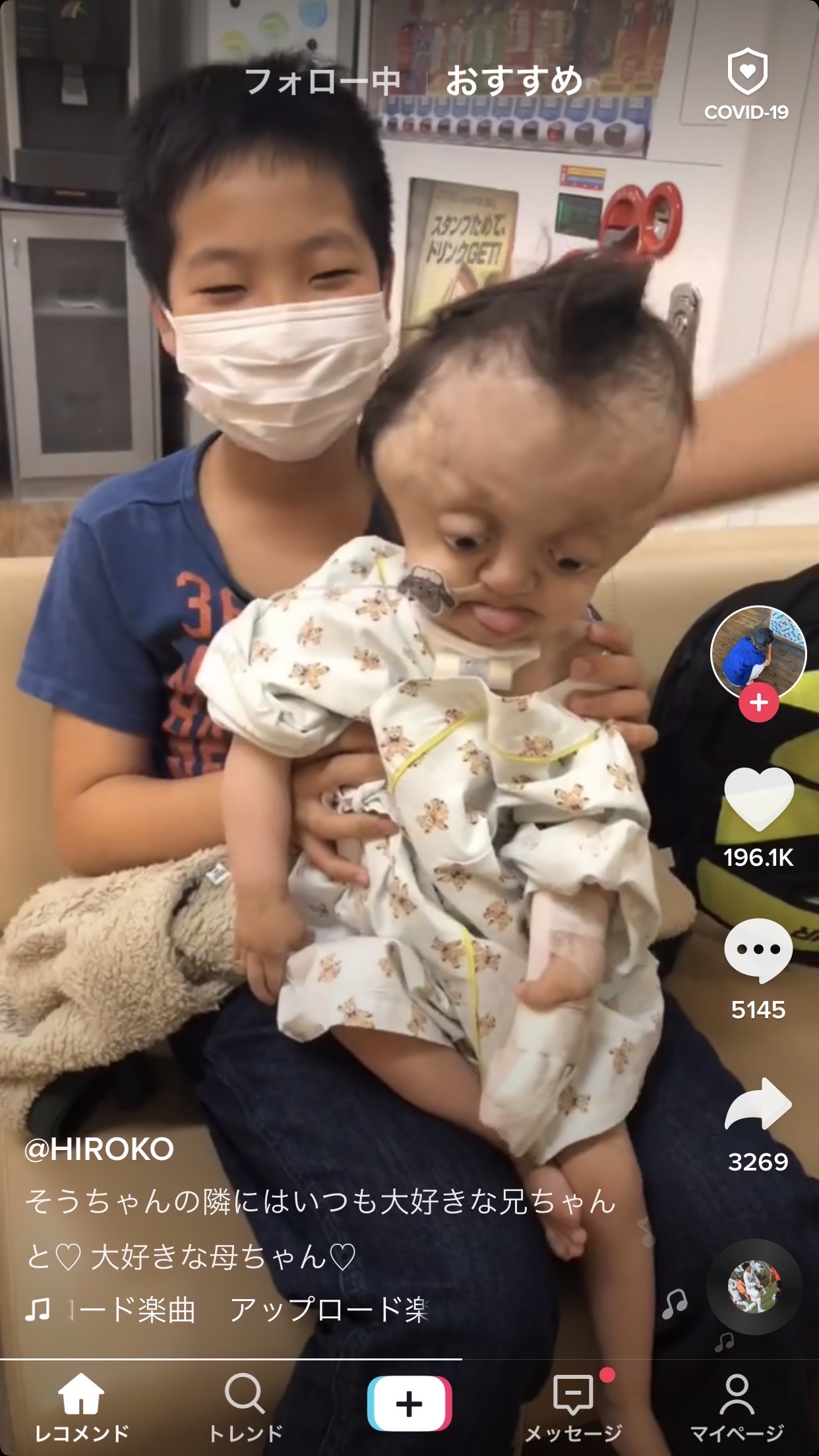Share this video with the arrow

coord(758,1105)
